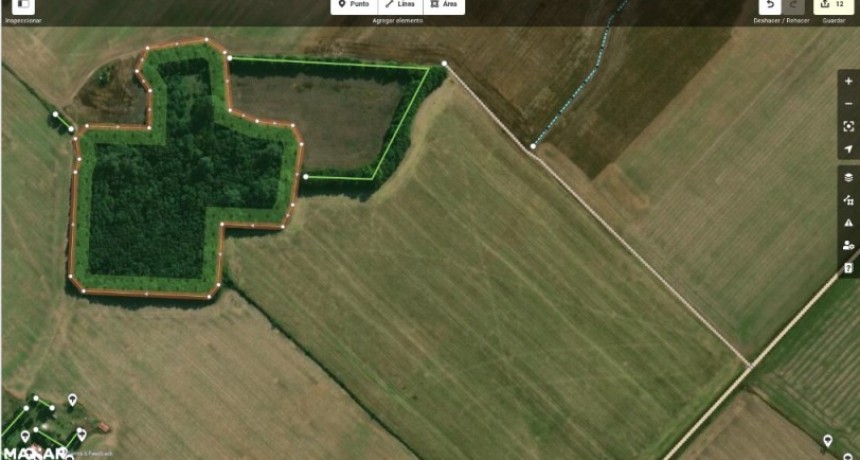Open the preferences panel
The width and height of the screenshot is (860, 460).
coord(848,245)
